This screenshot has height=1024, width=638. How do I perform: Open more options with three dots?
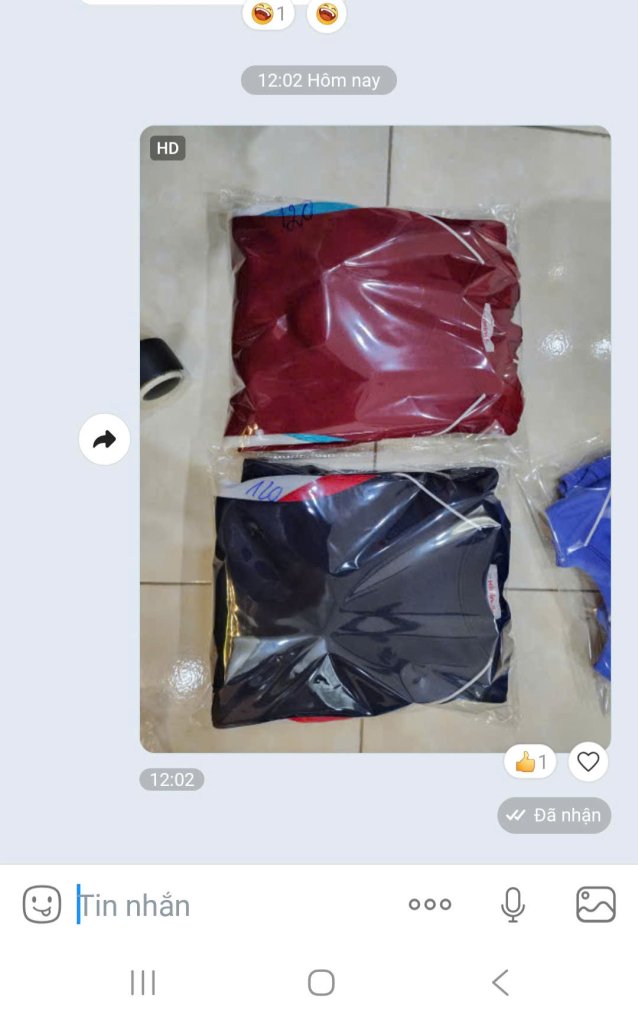coord(430,905)
